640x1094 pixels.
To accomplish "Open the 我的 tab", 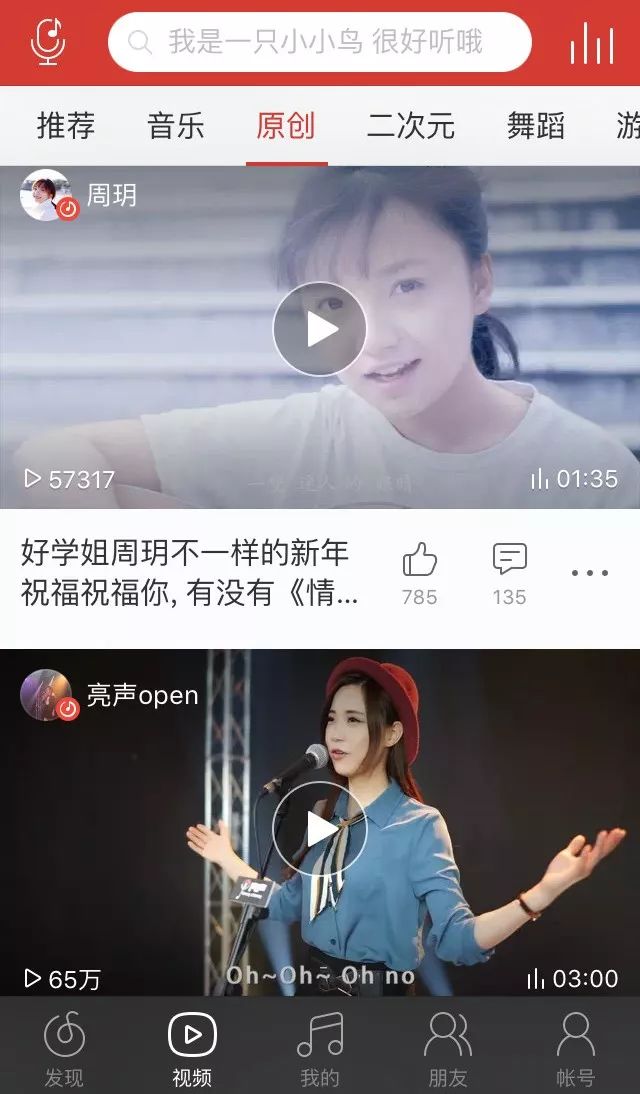I will pyautogui.click(x=320, y=1047).
